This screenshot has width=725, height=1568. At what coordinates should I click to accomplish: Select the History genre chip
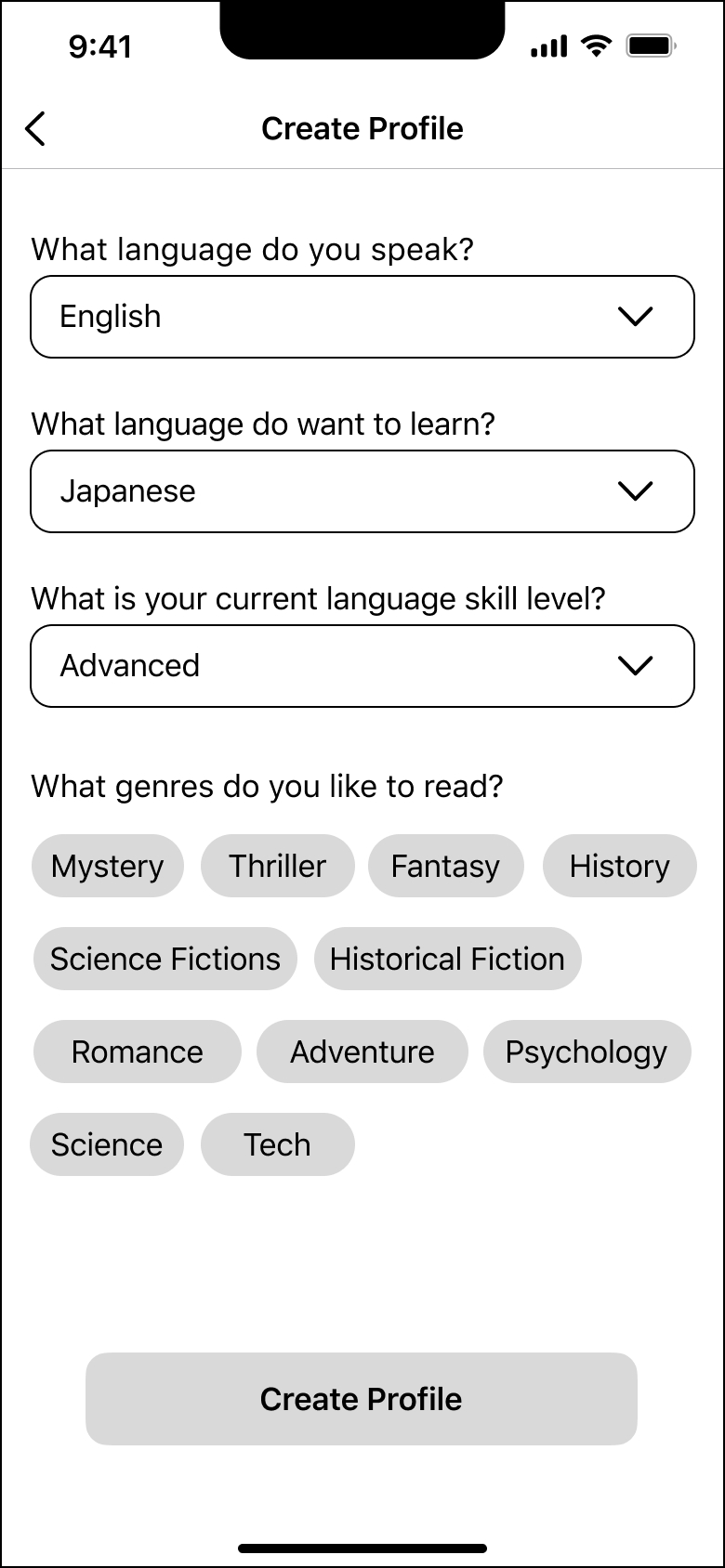[619, 866]
